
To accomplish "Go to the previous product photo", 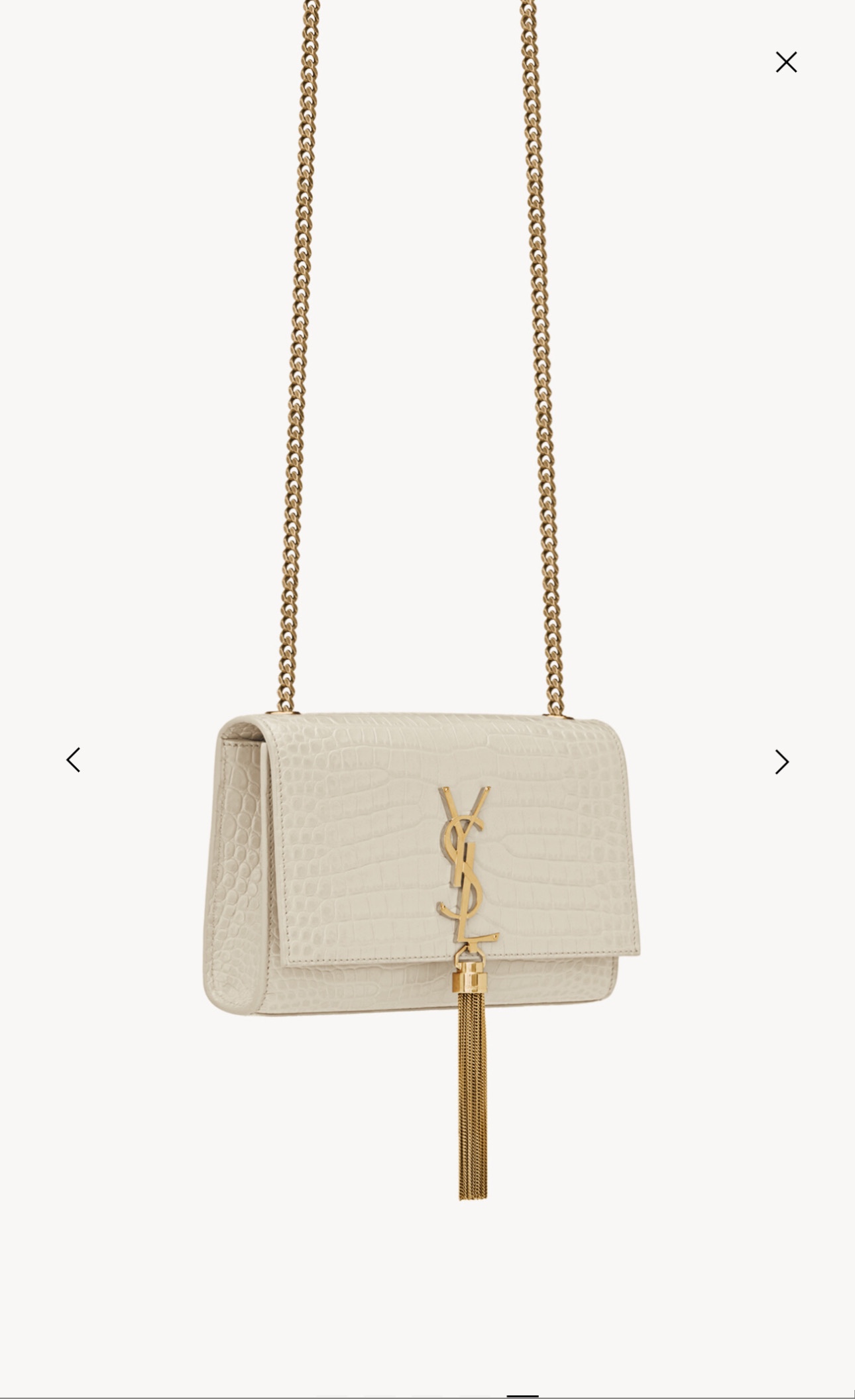I will 74,760.
